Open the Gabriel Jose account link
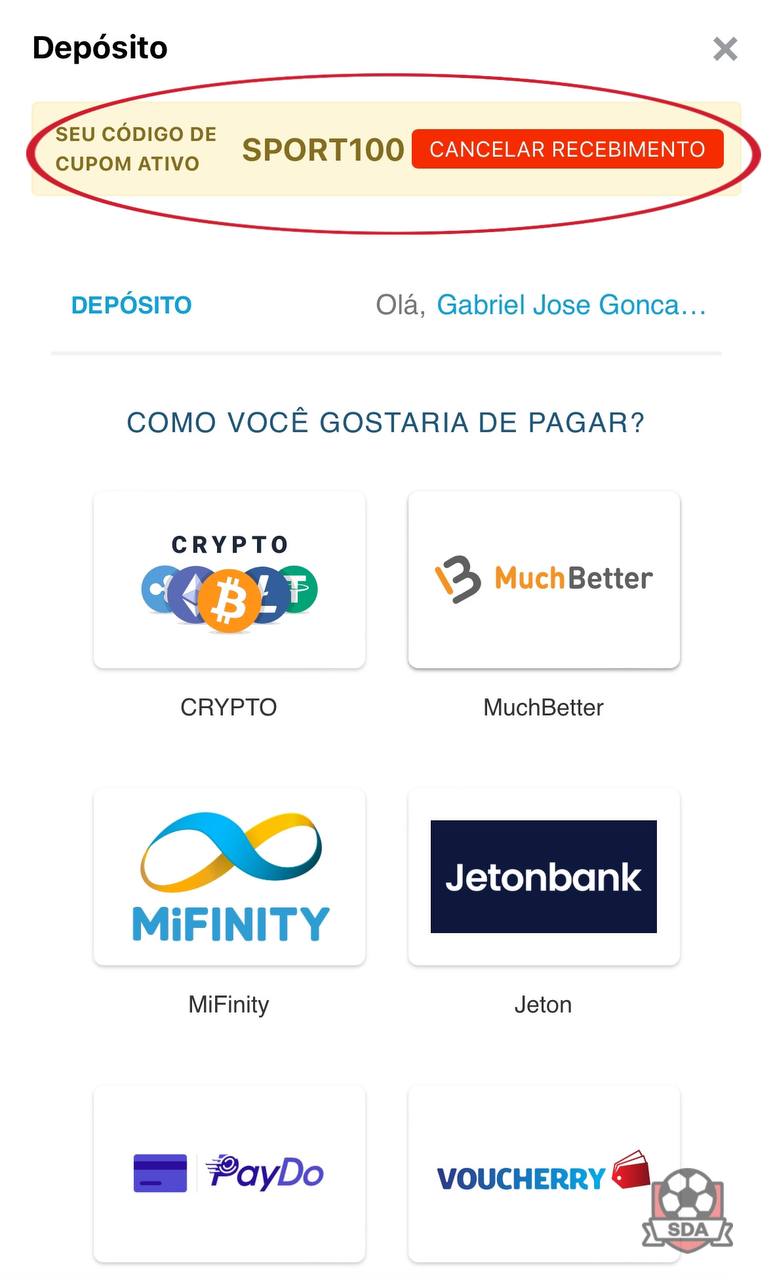773x1280 pixels. 572,305
